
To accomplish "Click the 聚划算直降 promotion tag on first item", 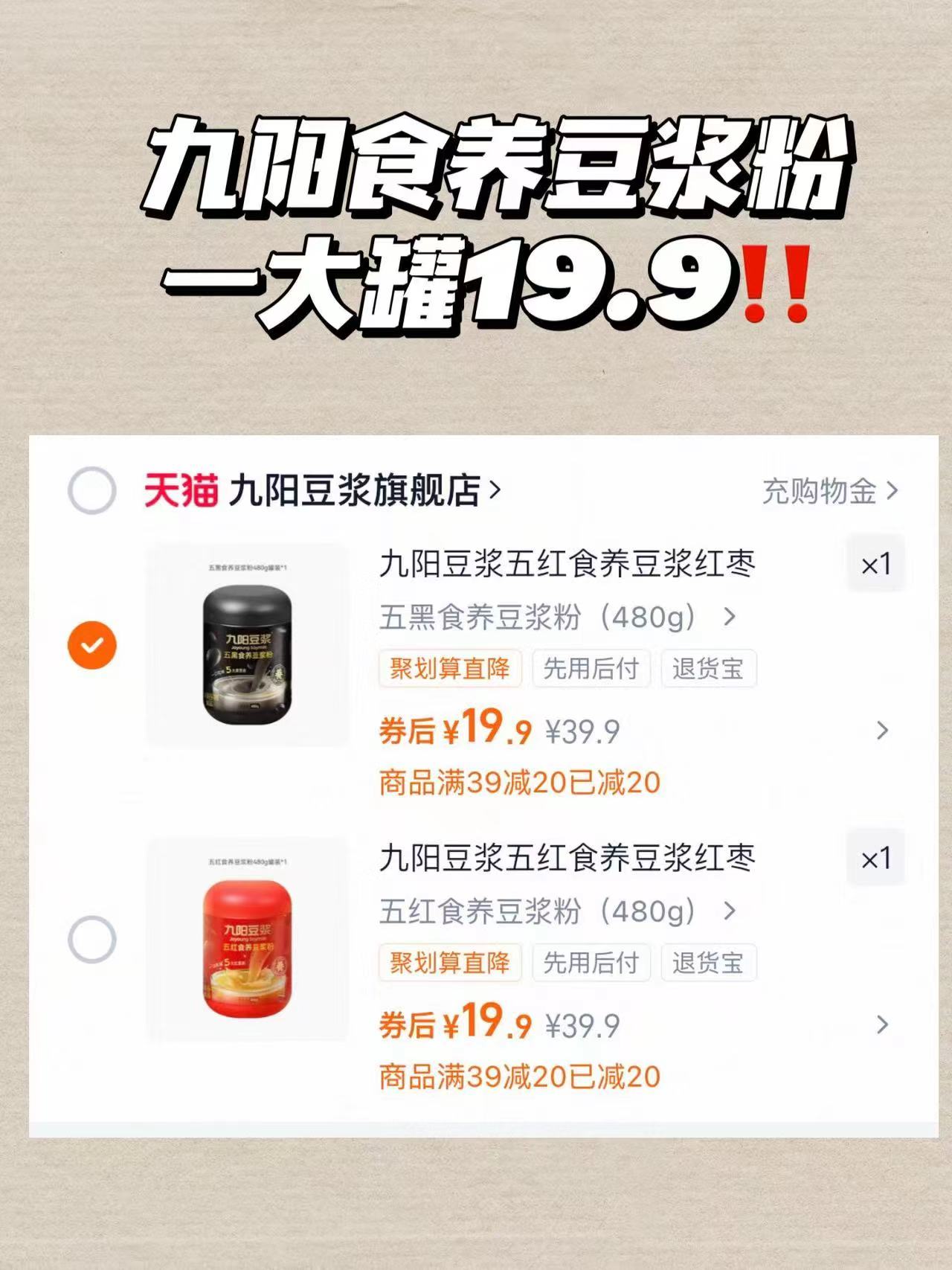I will click(451, 669).
